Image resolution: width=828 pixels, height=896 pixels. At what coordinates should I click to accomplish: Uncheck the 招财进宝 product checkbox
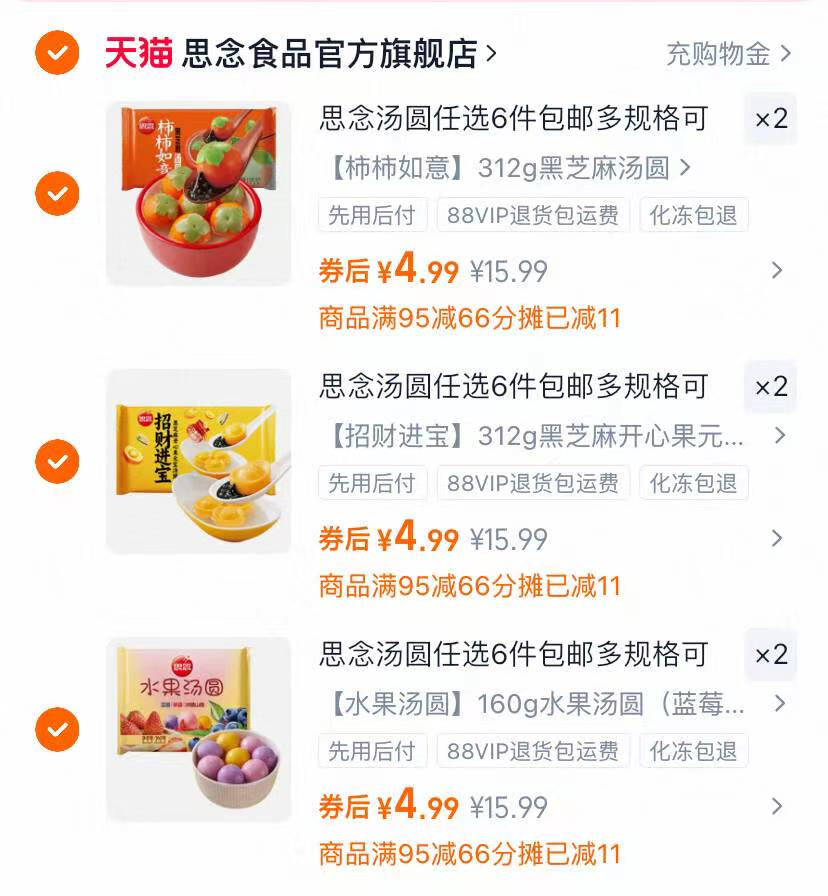tap(57, 461)
